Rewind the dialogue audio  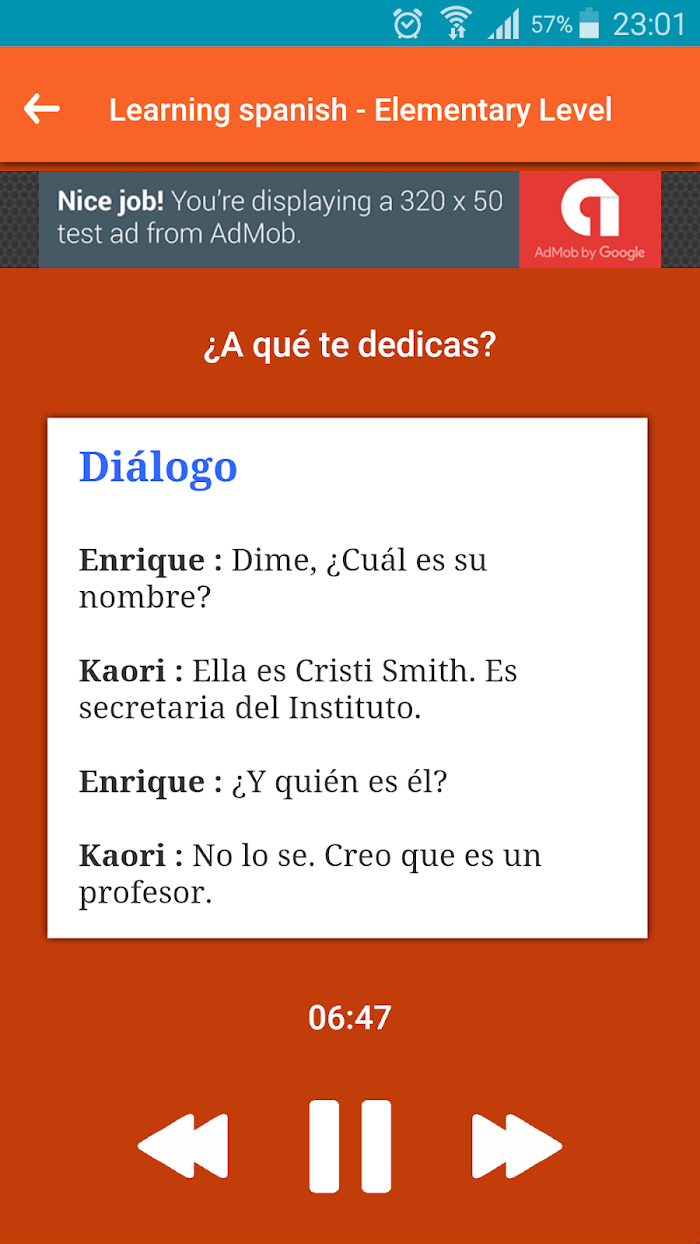tap(183, 1146)
